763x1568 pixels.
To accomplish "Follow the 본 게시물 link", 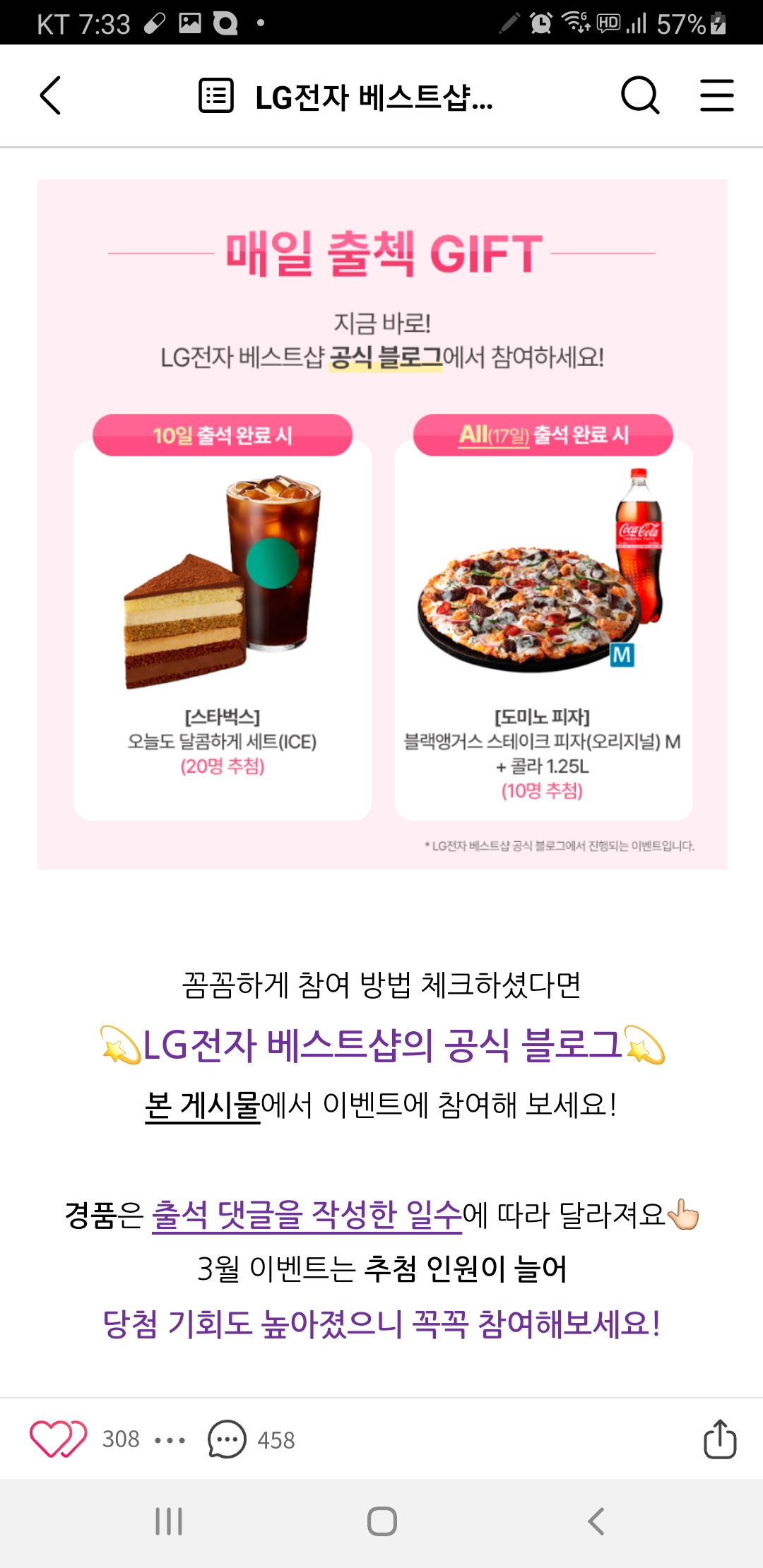I will pos(203,1105).
